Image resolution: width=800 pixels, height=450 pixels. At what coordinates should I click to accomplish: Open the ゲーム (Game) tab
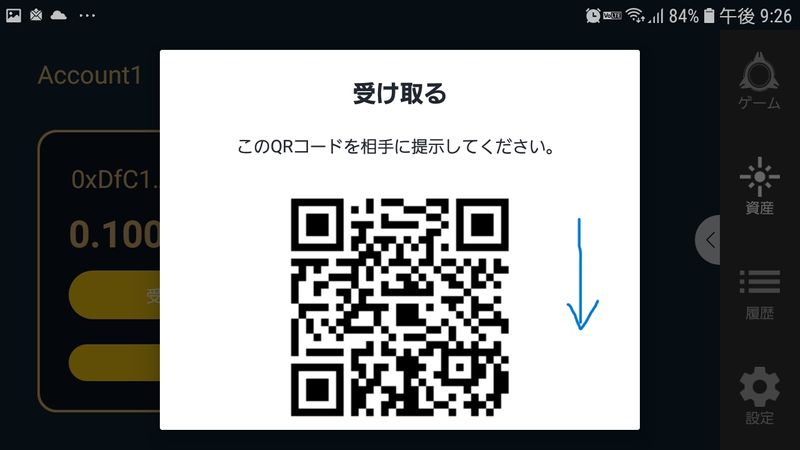point(759,80)
